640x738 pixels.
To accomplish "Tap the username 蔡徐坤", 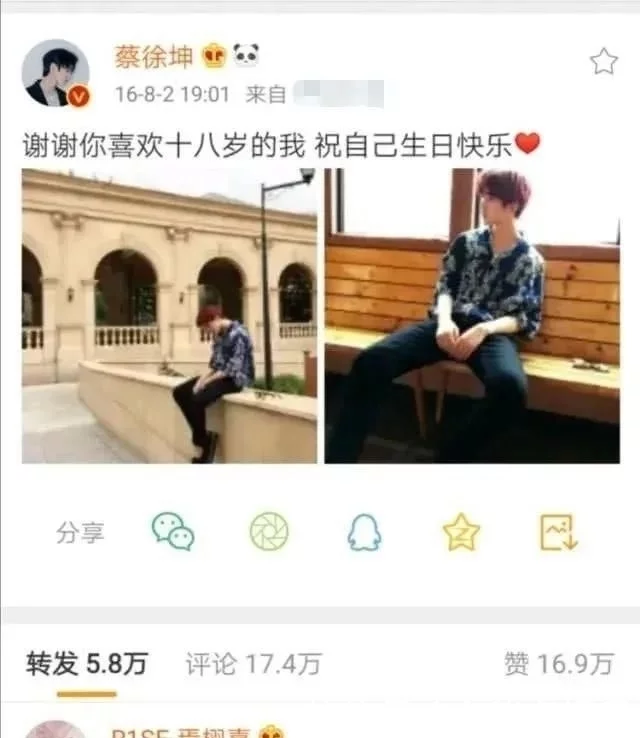I will (x=153, y=57).
